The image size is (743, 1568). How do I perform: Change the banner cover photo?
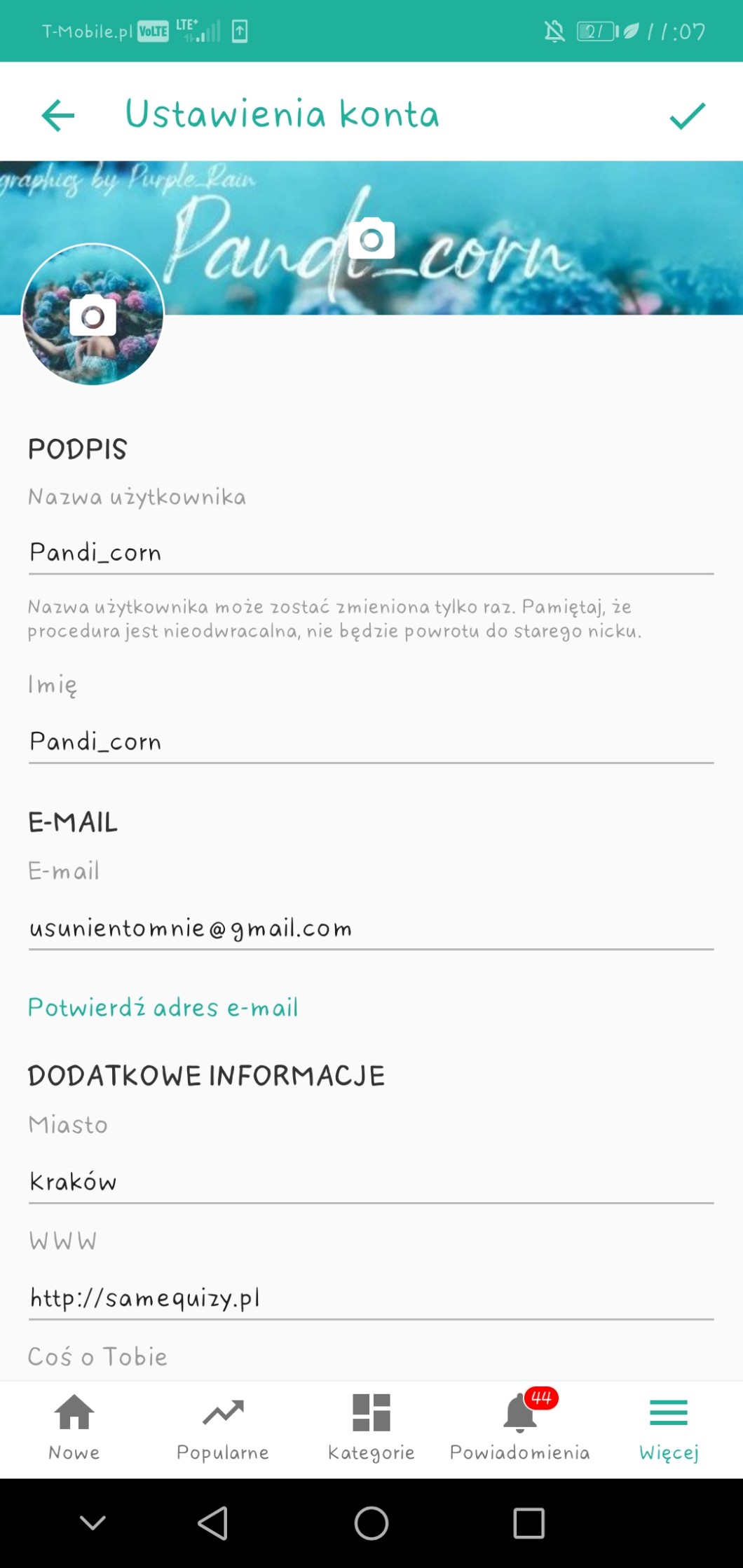[x=371, y=238]
